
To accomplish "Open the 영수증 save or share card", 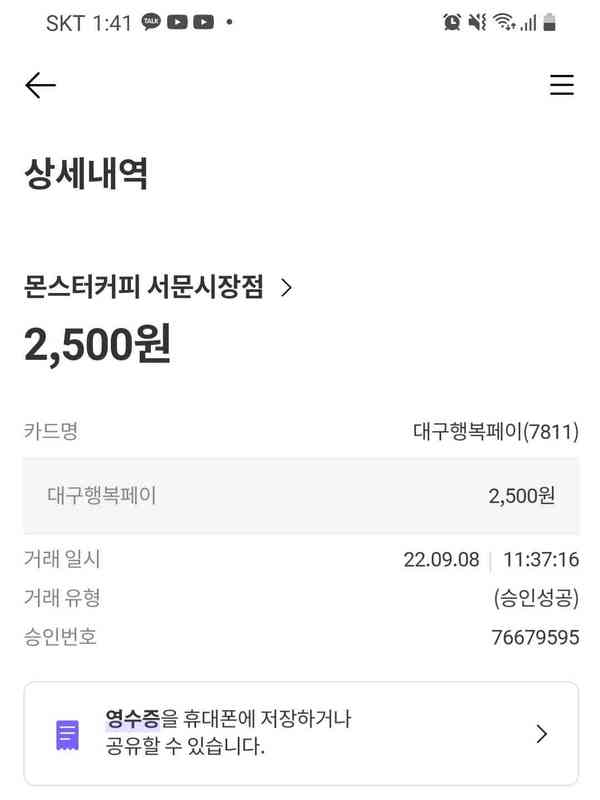I will [300, 733].
